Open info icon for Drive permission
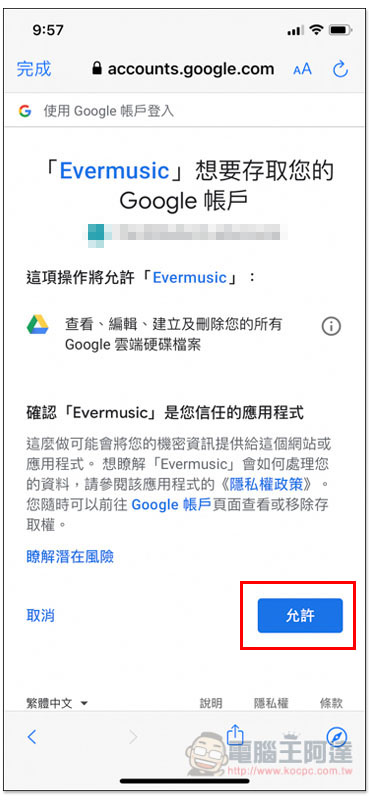 click(x=331, y=326)
